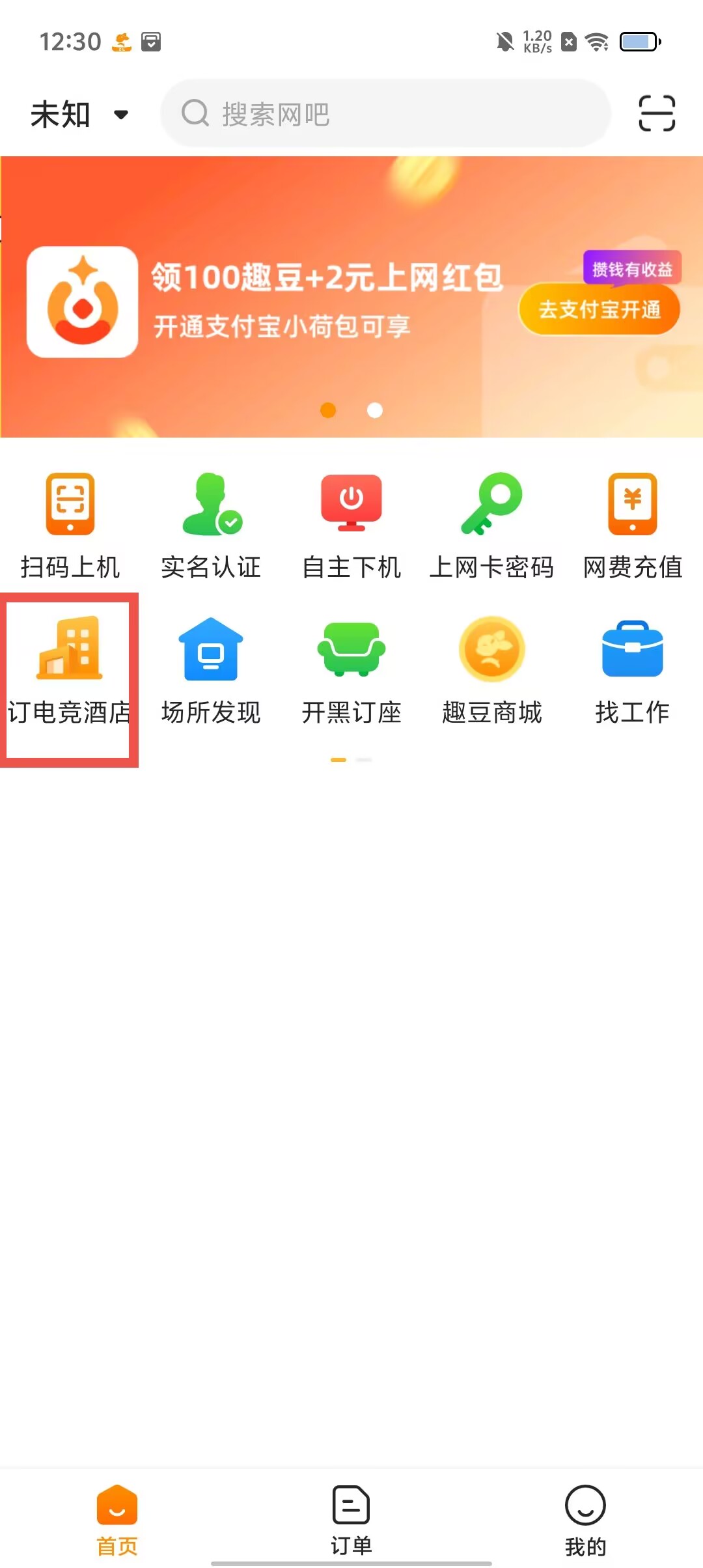
Task: Select 开黑订座 seat booking
Action: 351,672
